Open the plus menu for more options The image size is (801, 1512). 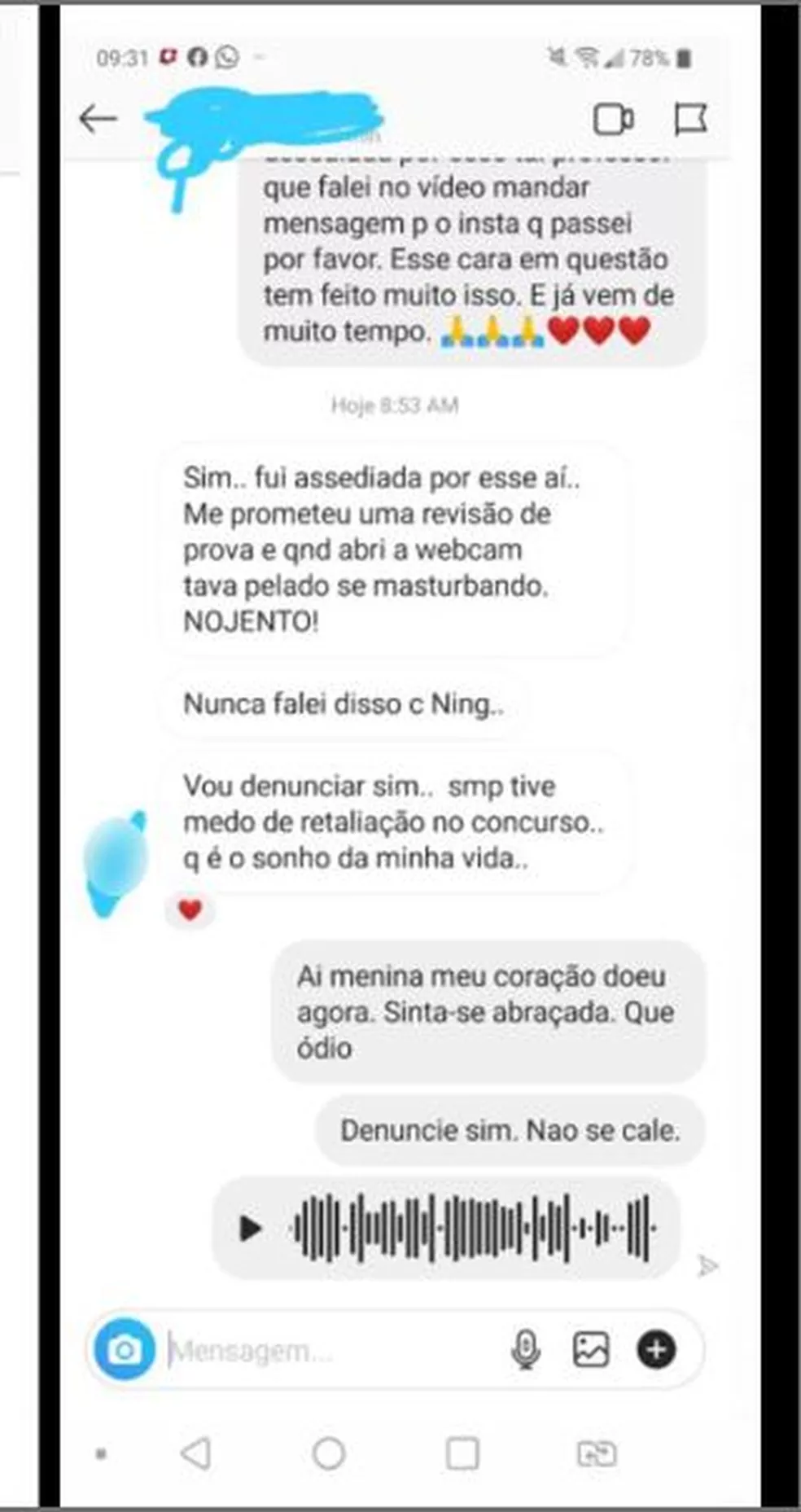click(656, 1349)
